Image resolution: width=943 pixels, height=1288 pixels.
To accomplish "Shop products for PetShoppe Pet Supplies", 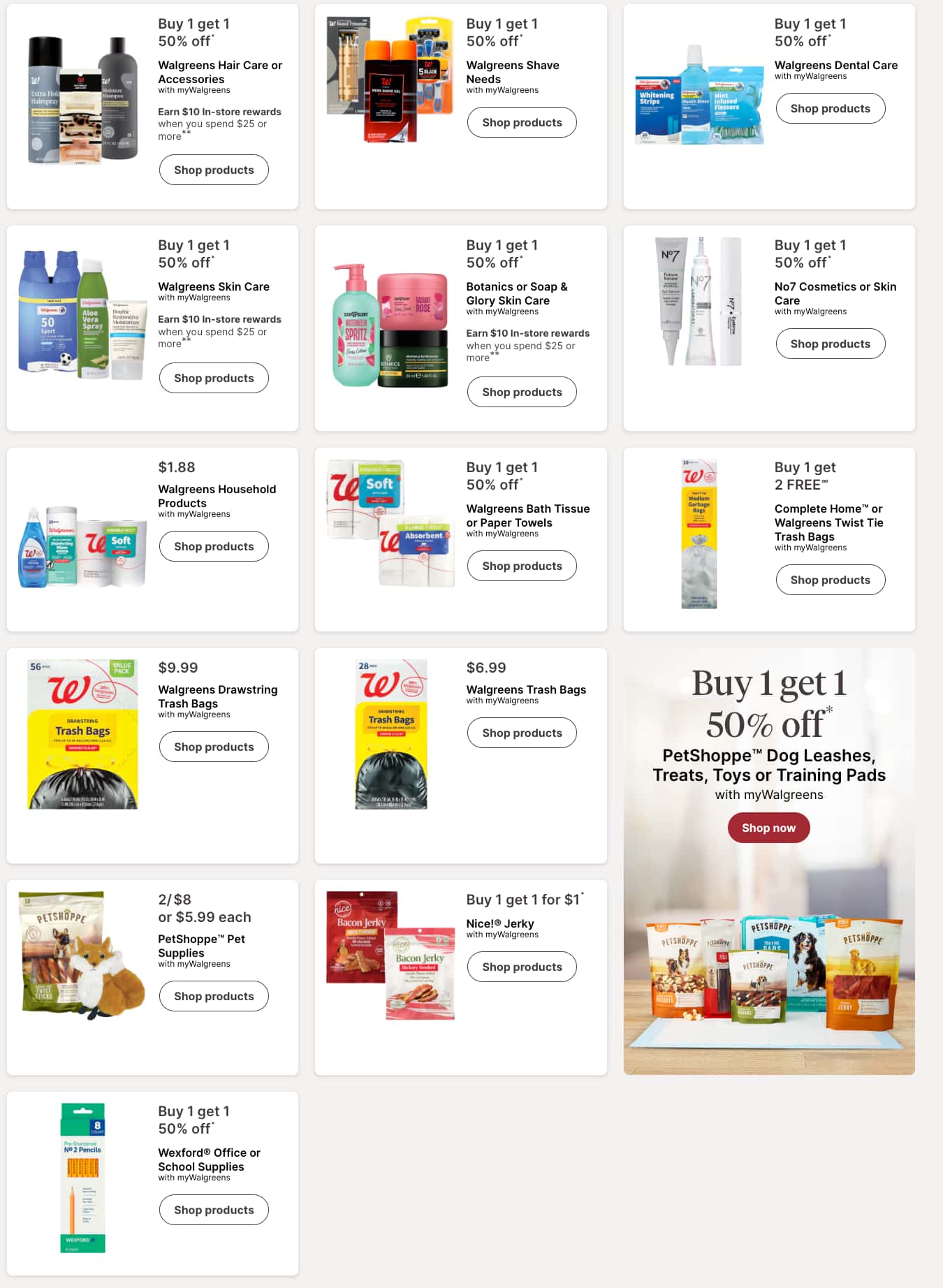I will (x=214, y=996).
